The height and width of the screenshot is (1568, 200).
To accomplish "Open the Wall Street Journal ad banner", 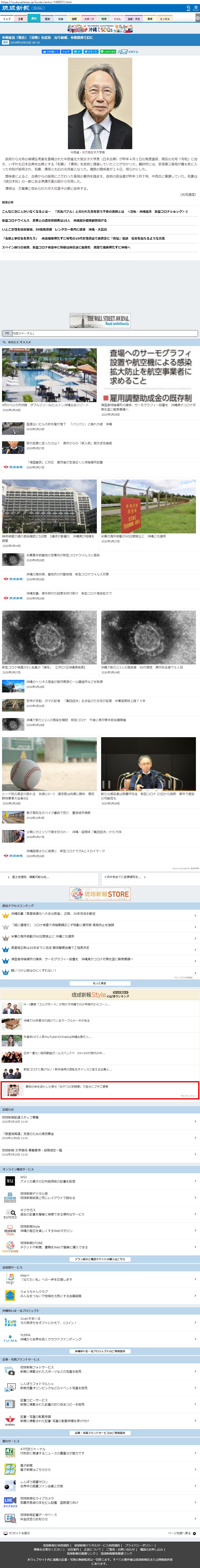I will 100,320.
